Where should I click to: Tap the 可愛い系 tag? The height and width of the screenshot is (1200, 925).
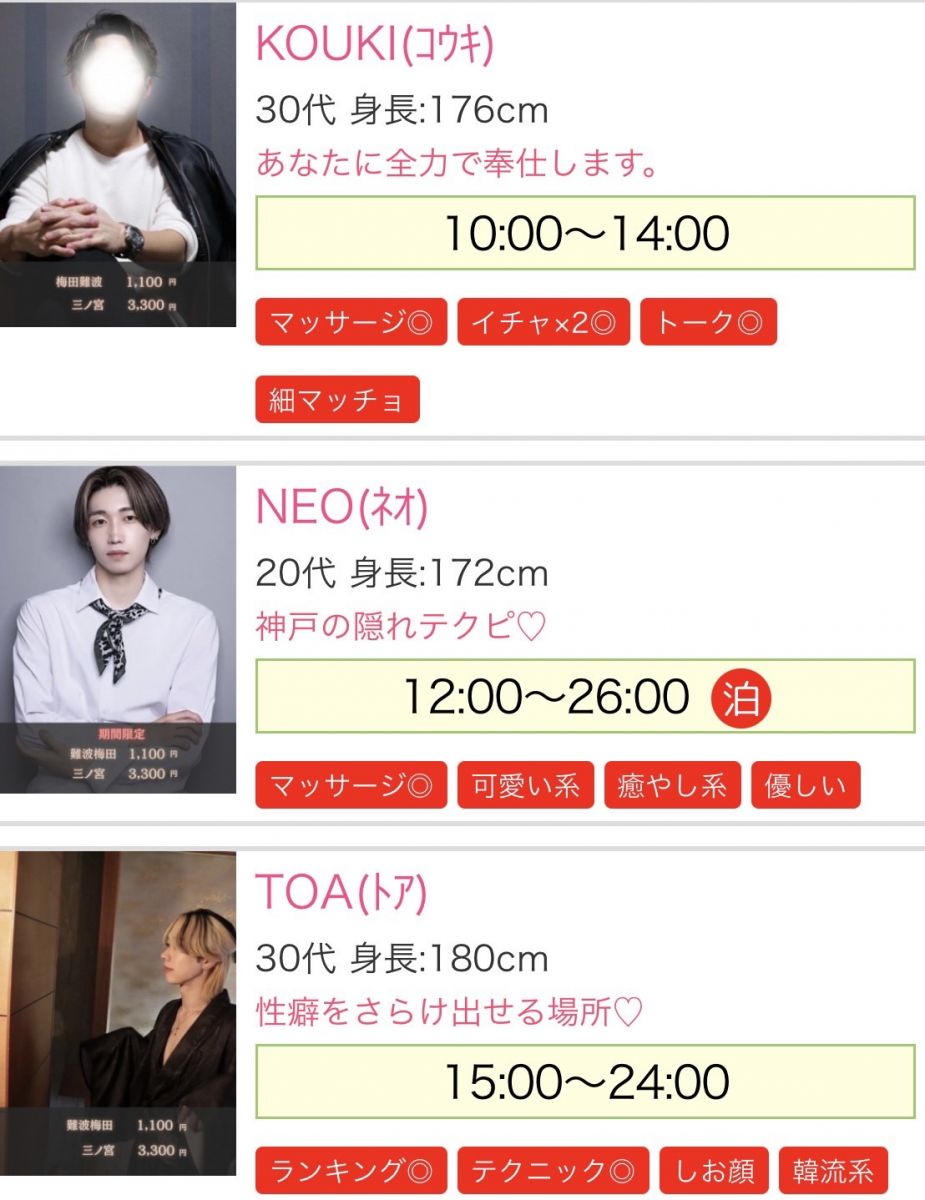[x=526, y=785]
